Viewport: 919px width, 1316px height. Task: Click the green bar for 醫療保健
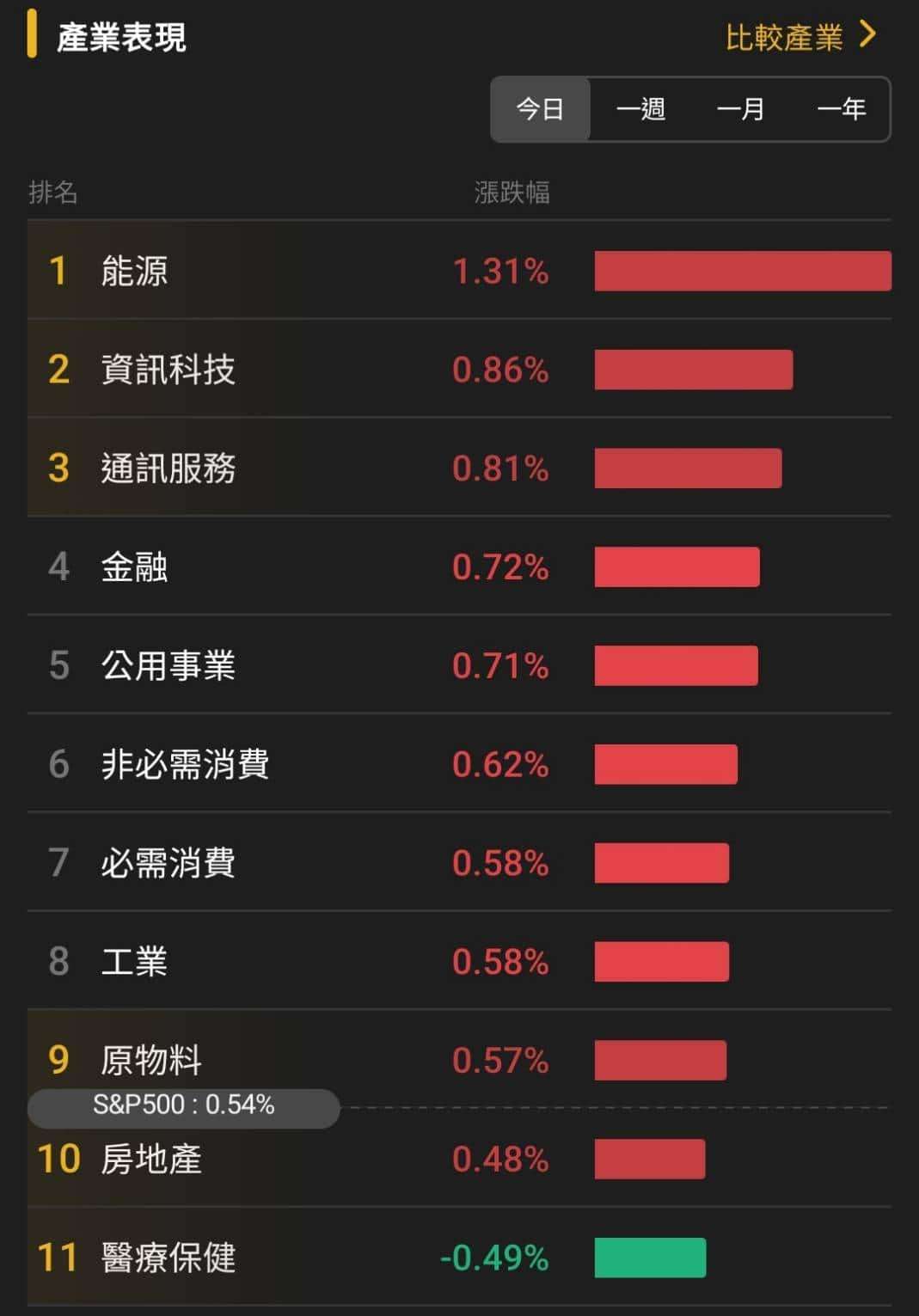click(651, 1259)
